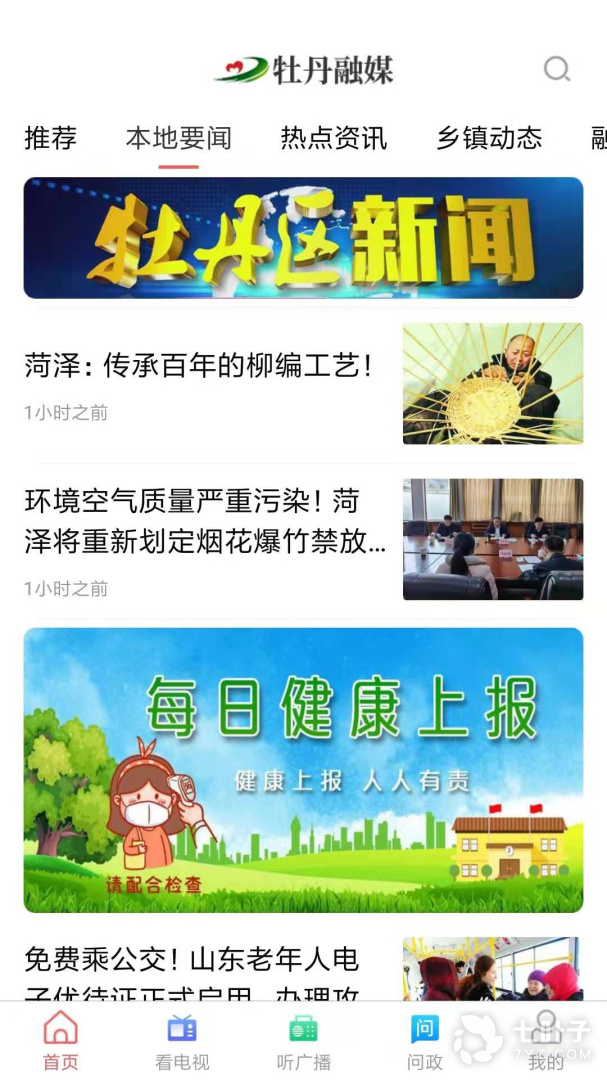Switch to the 推荐 tab
The image size is (607, 1080).
(50, 138)
